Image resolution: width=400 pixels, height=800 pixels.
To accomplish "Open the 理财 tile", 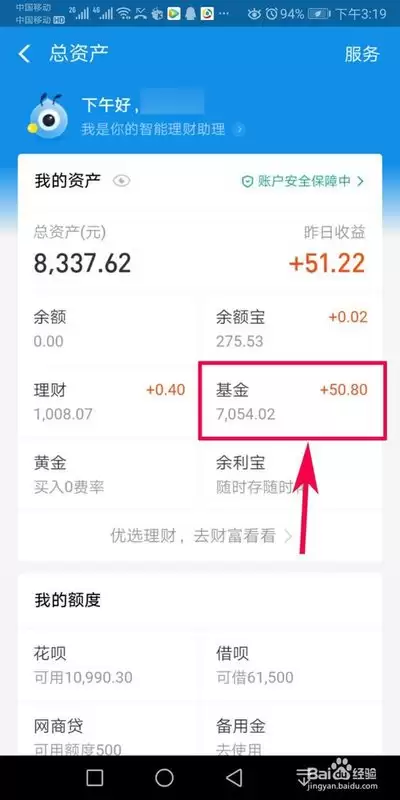I will [108, 401].
